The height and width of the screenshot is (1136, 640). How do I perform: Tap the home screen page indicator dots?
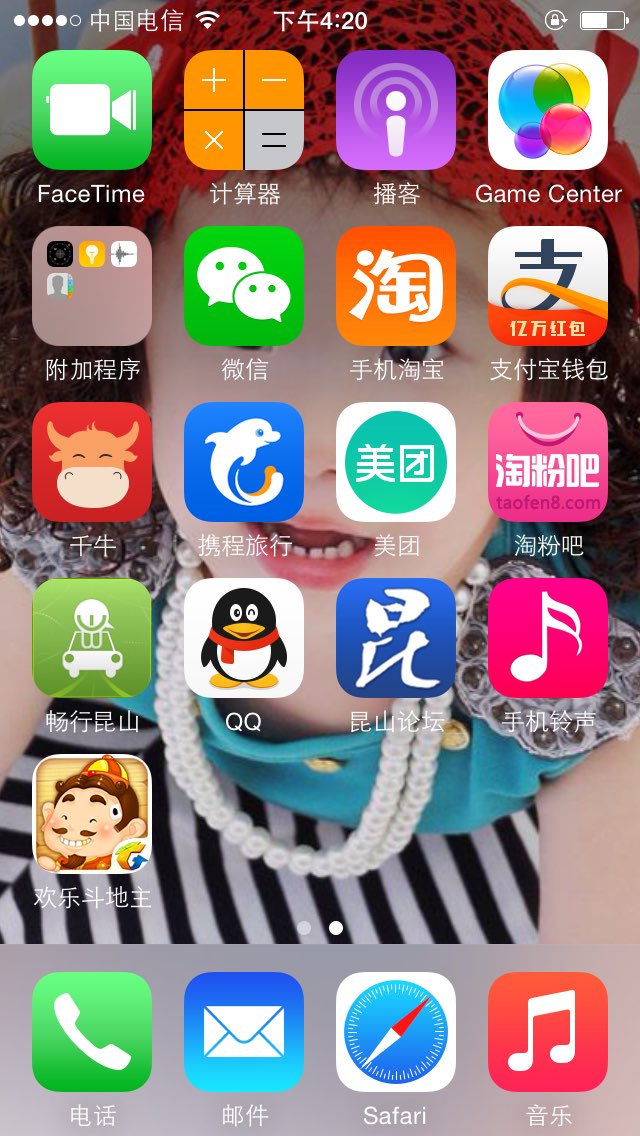point(320,928)
